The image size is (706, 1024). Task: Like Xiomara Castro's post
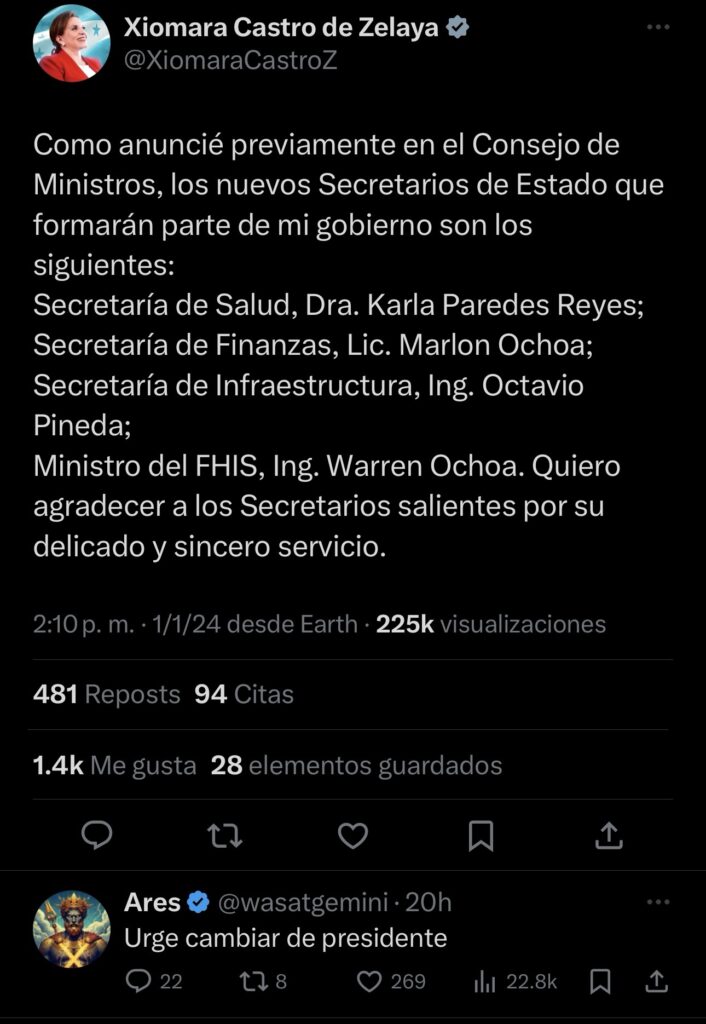352,835
